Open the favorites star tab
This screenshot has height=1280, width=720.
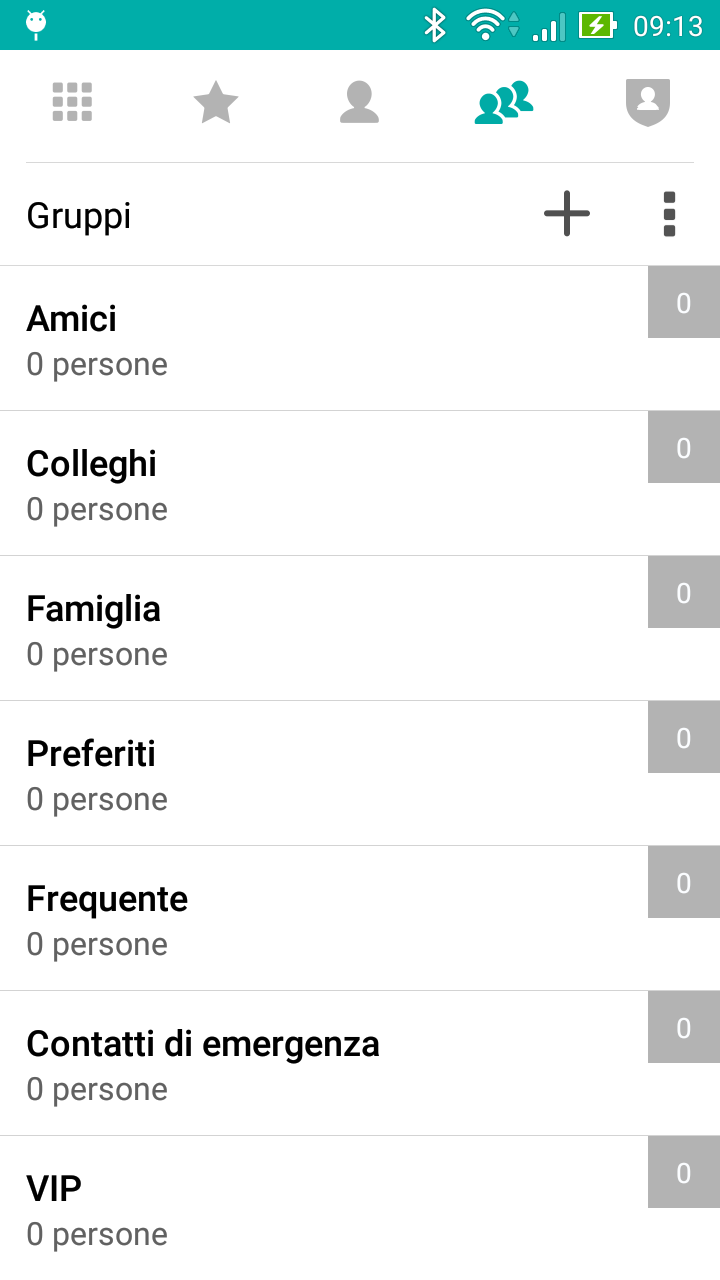(216, 102)
